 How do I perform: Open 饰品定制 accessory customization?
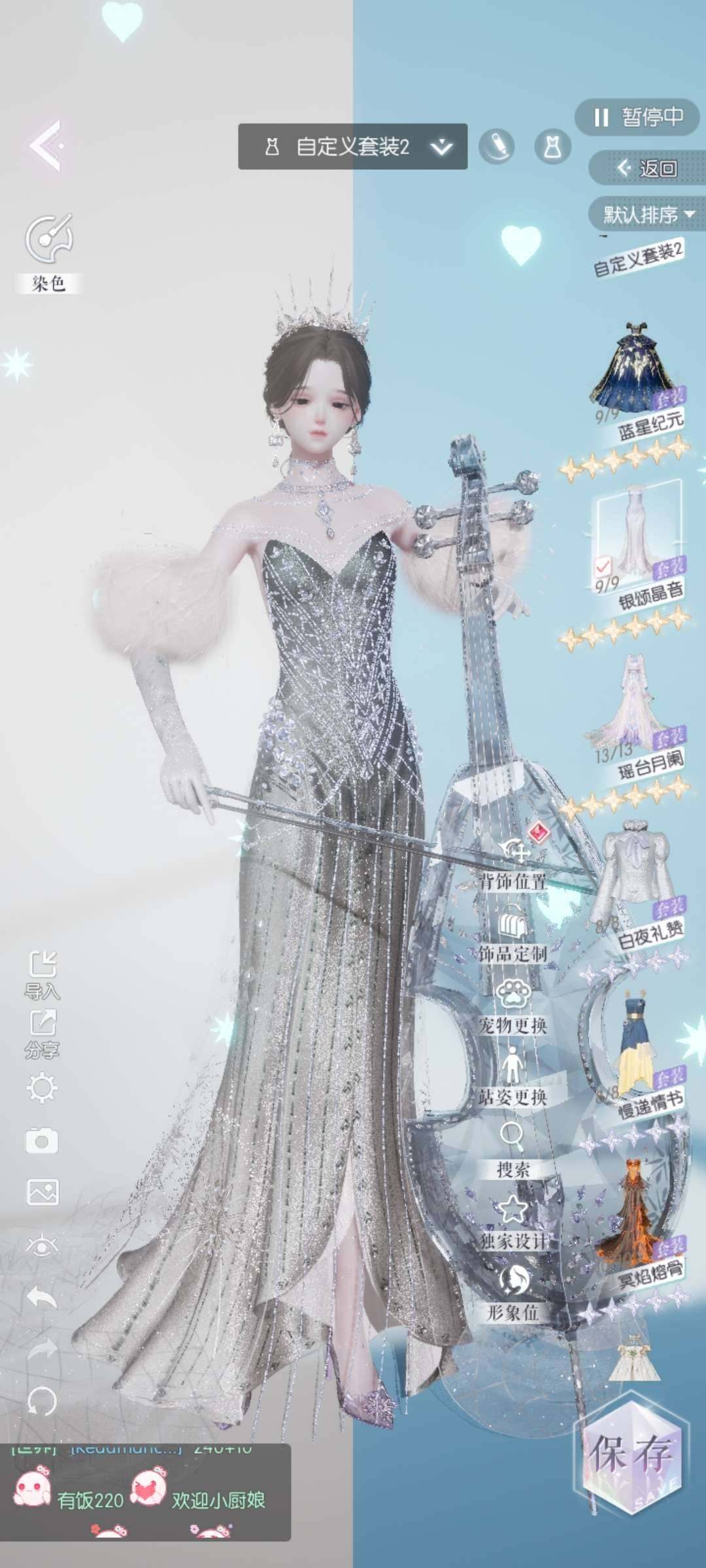pos(513,934)
